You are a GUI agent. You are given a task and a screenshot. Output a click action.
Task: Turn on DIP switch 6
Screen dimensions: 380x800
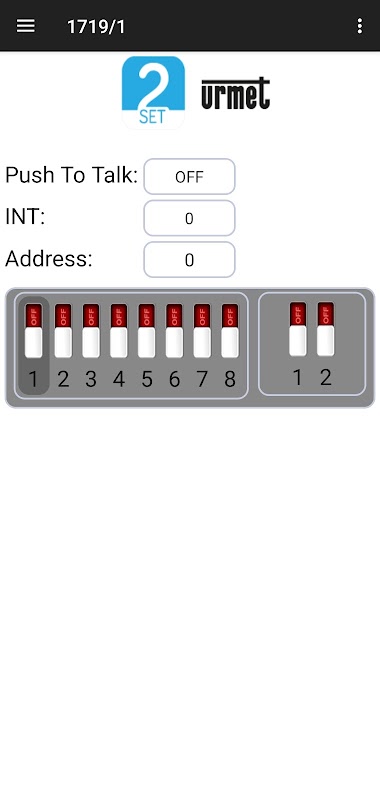174,331
